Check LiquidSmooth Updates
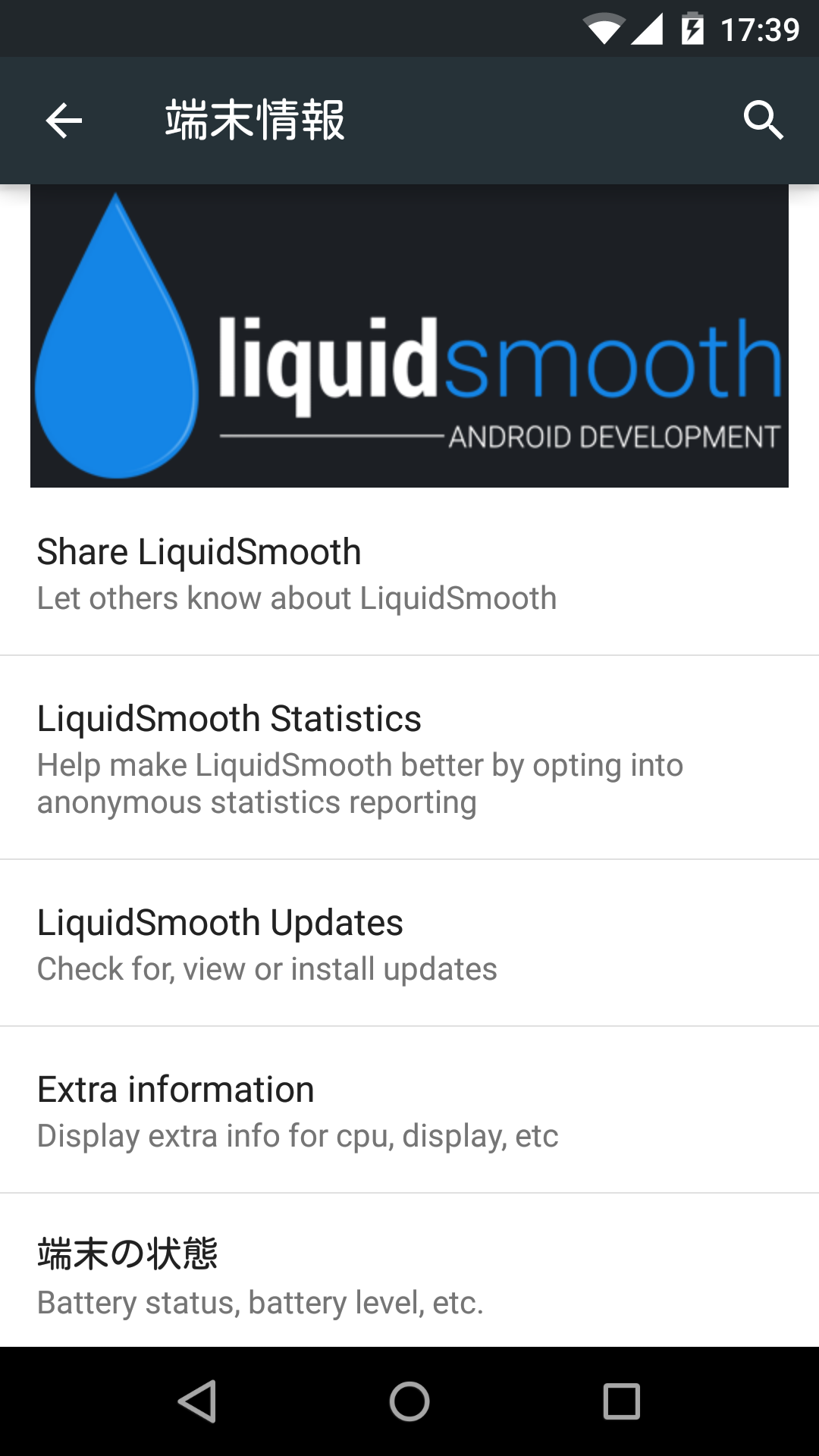Image resolution: width=819 pixels, height=1456 pixels. pos(409,943)
